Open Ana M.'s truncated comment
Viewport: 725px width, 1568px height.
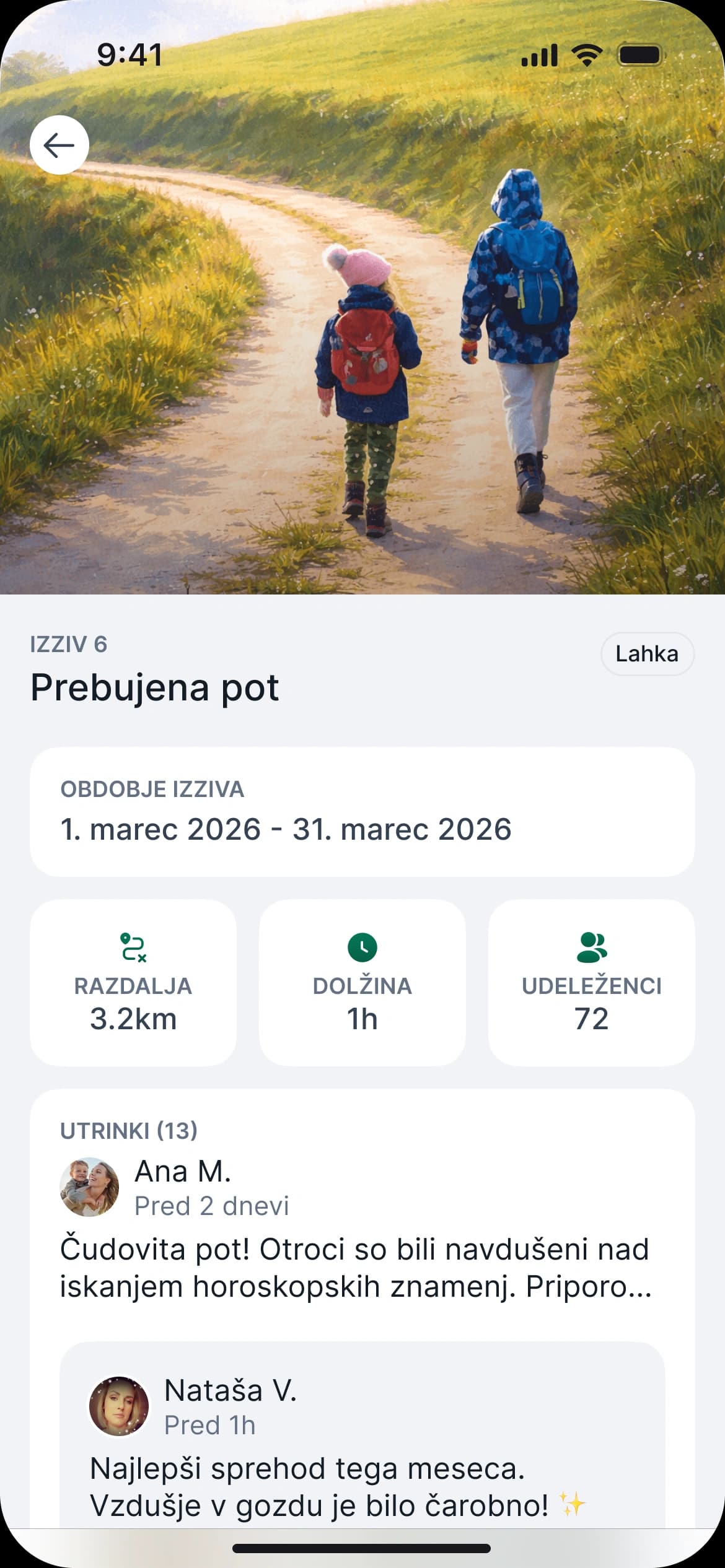coord(355,1268)
